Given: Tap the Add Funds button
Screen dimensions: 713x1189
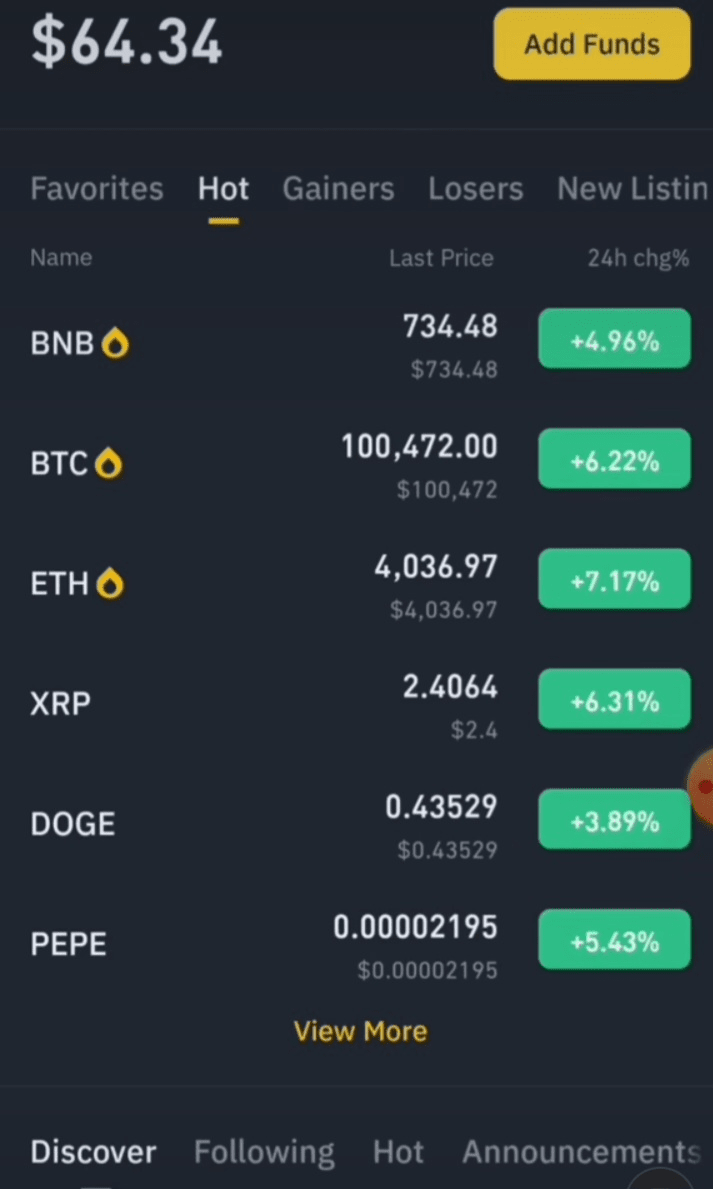Looking at the screenshot, I should pyautogui.click(x=591, y=44).
